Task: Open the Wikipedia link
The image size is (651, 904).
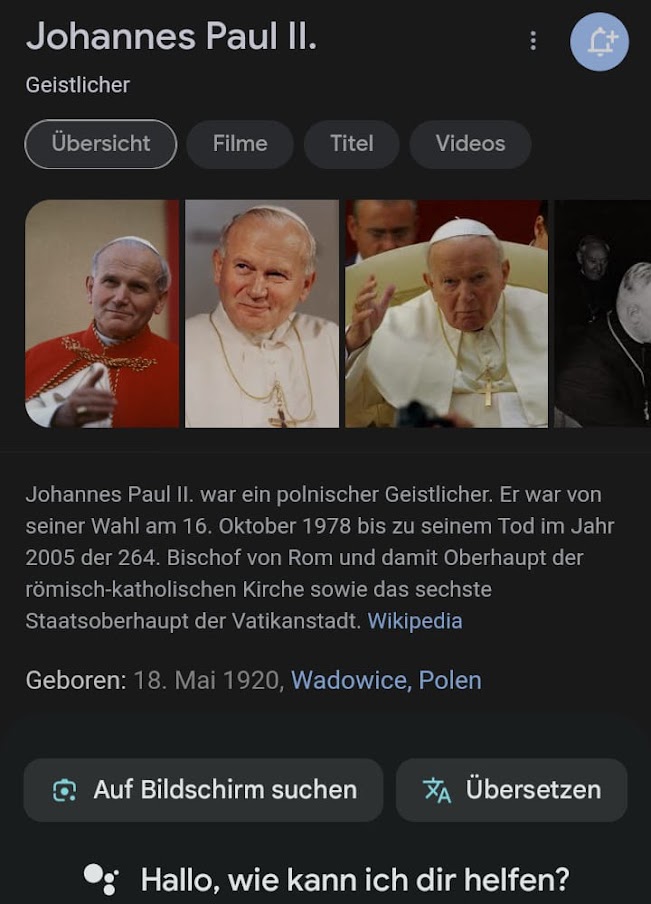Action: pyautogui.click(x=415, y=621)
